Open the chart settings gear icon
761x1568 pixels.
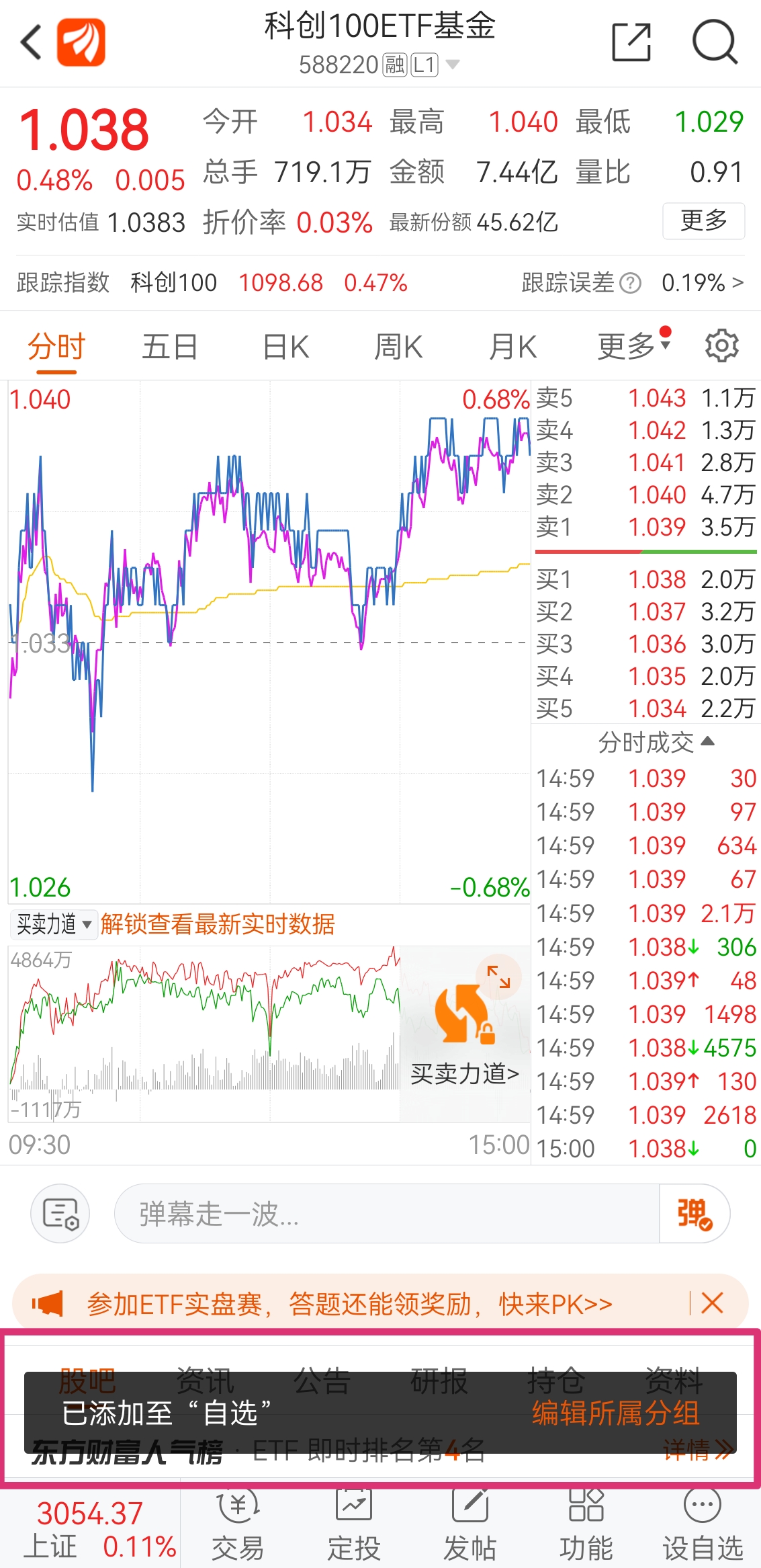[x=721, y=345]
